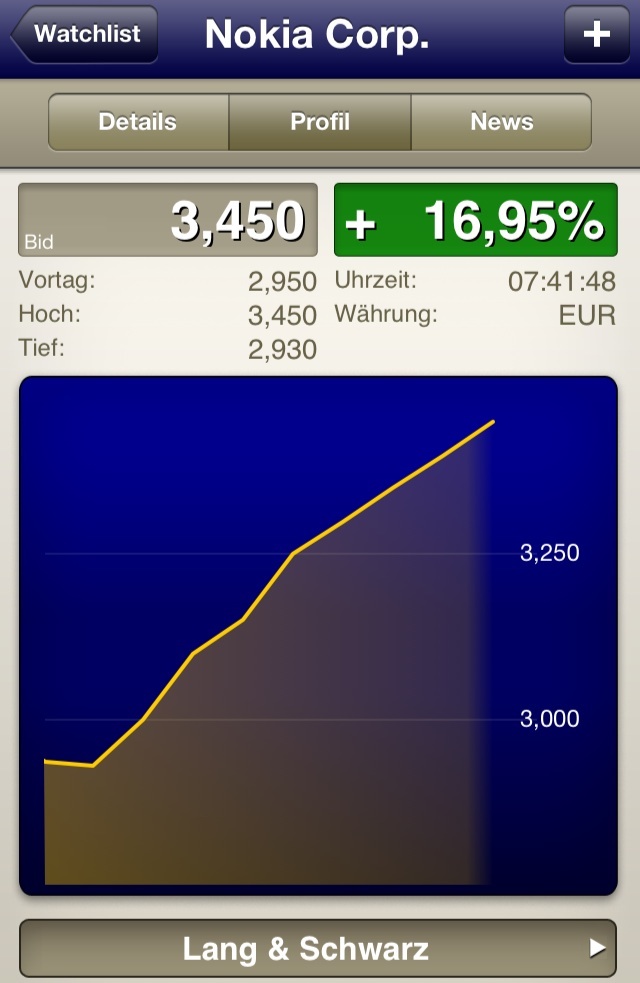Viewport: 640px width, 983px height.
Task: Add Nokia Corp. with the plus button
Action: 596,34
